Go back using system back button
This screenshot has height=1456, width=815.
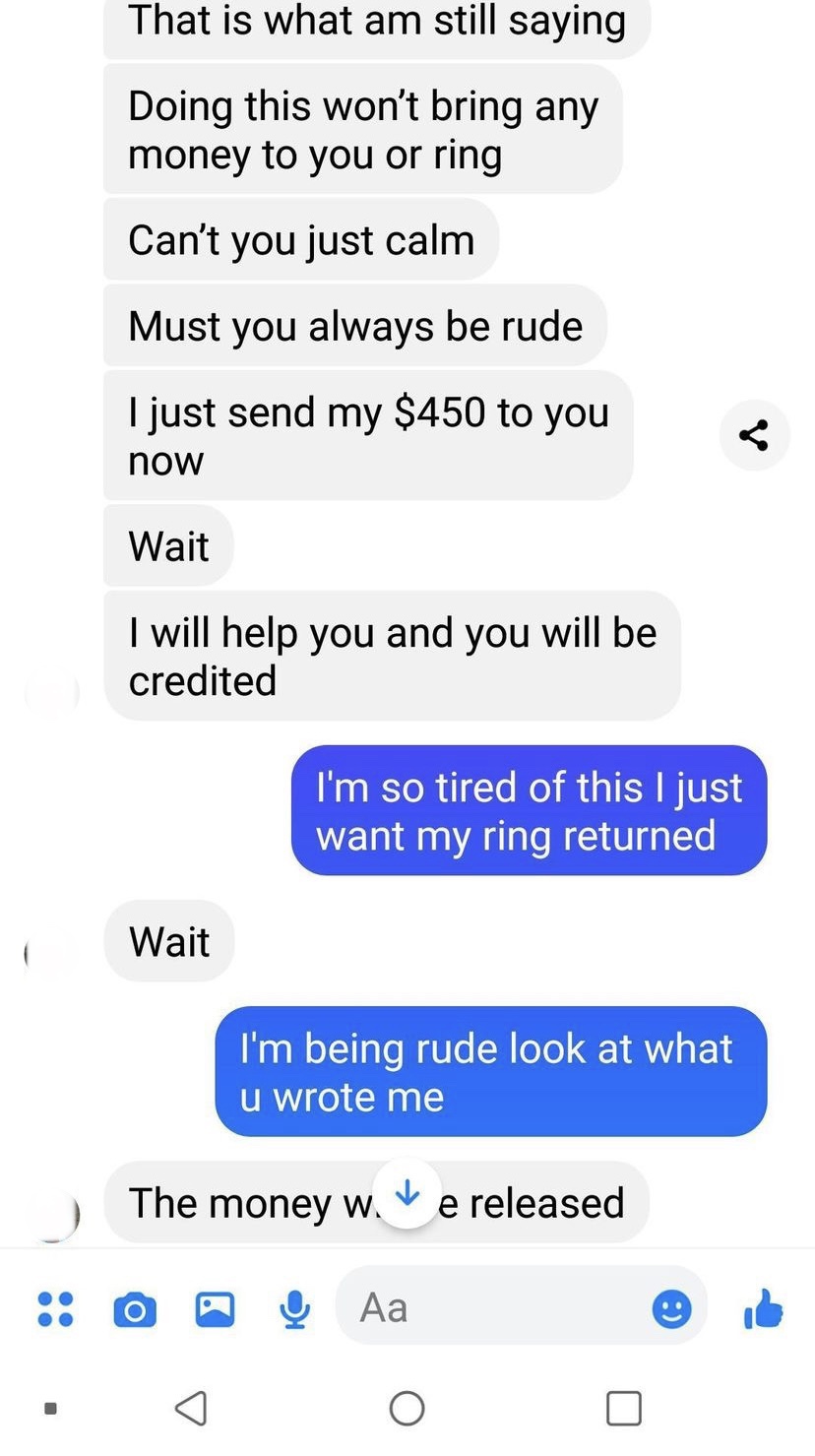point(190,1408)
